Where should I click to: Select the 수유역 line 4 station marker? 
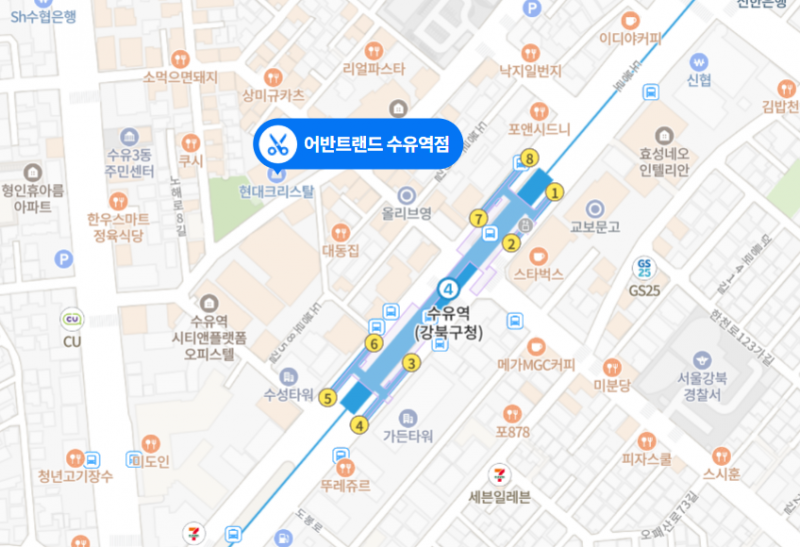tap(450, 286)
